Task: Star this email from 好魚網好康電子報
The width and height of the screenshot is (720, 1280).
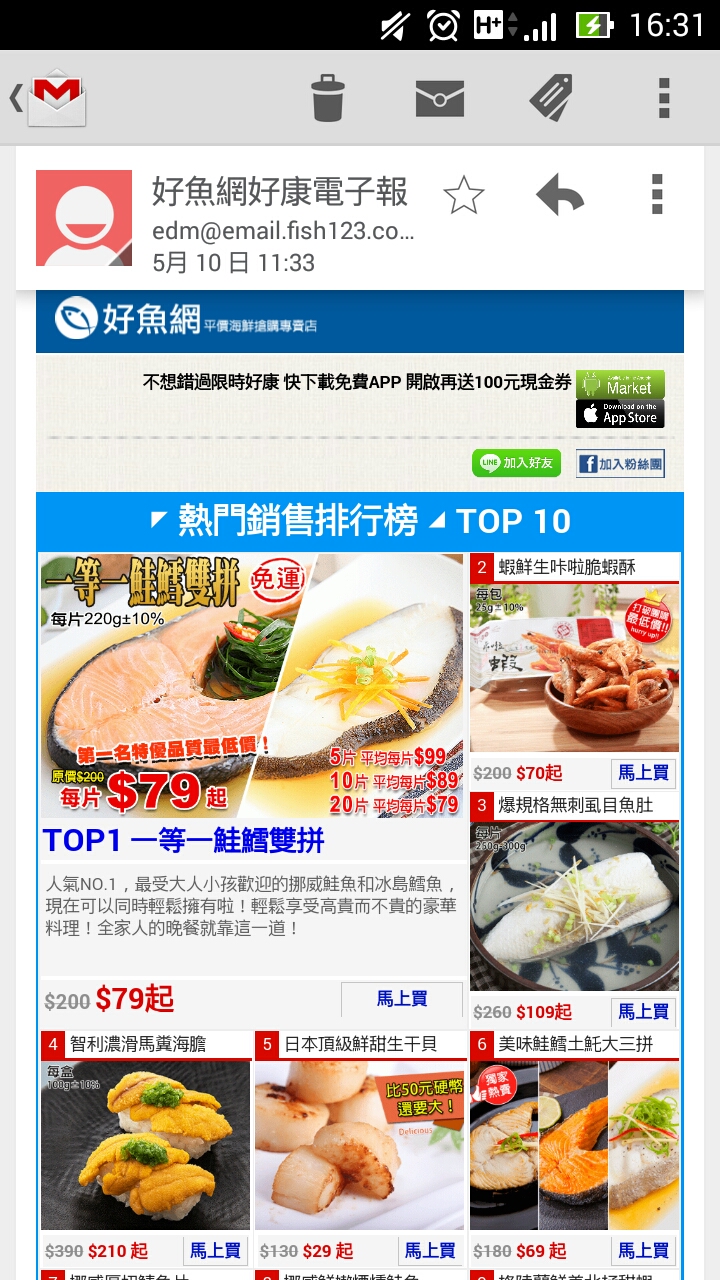Action: click(x=463, y=195)
